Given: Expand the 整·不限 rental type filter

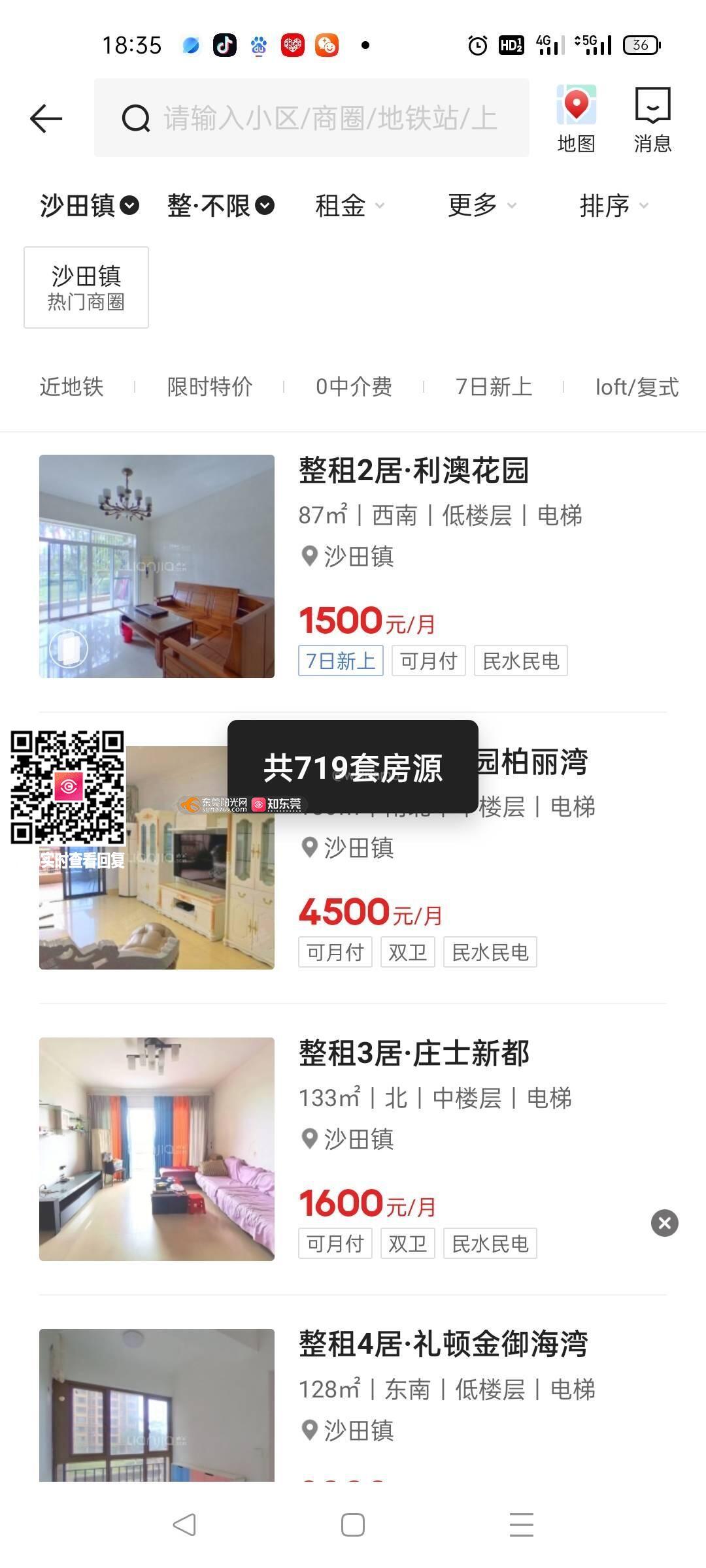Looking at the screenshot, I should click(220, 206).
